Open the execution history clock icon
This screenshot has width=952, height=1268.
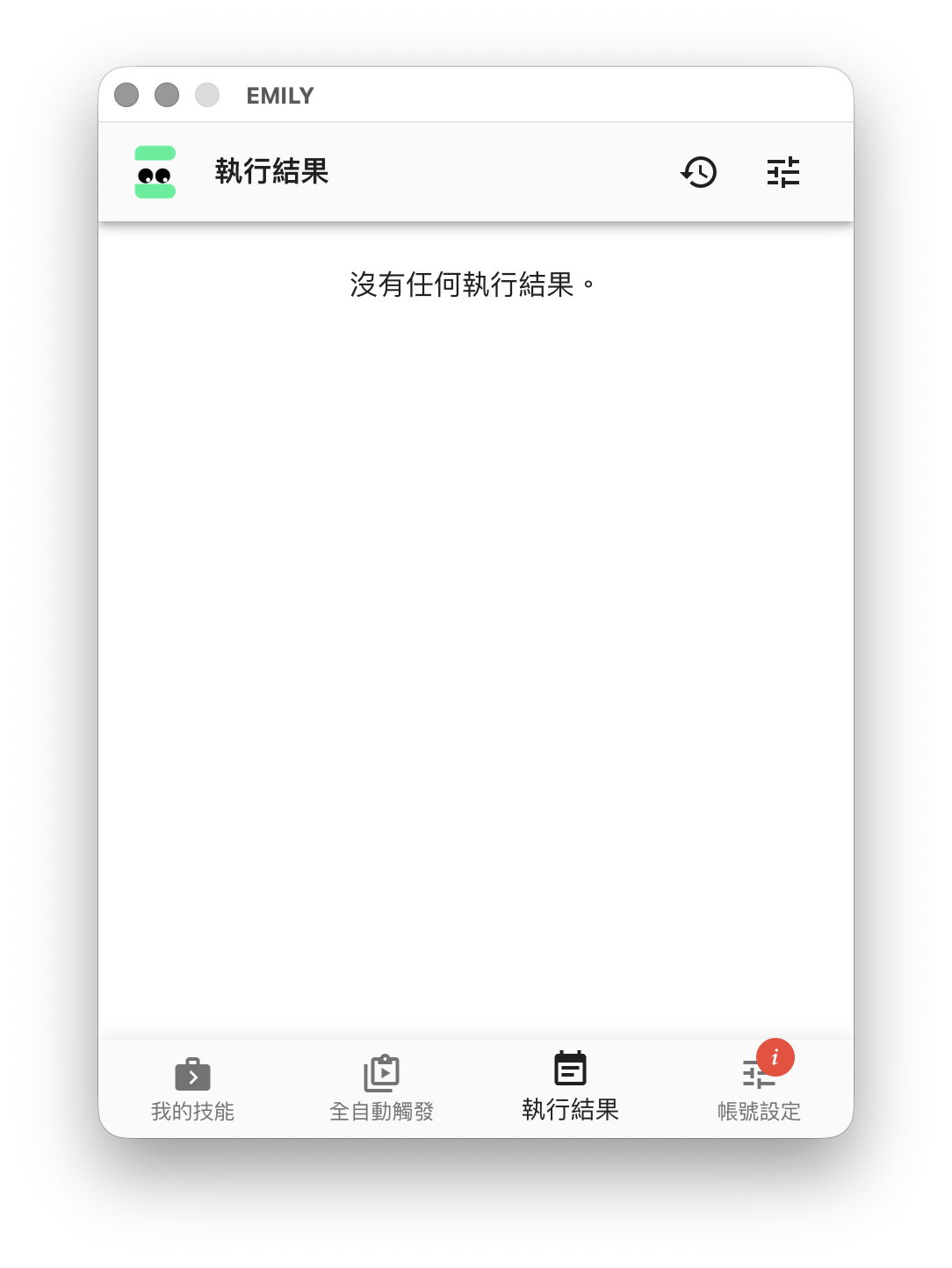coord(699,172)
